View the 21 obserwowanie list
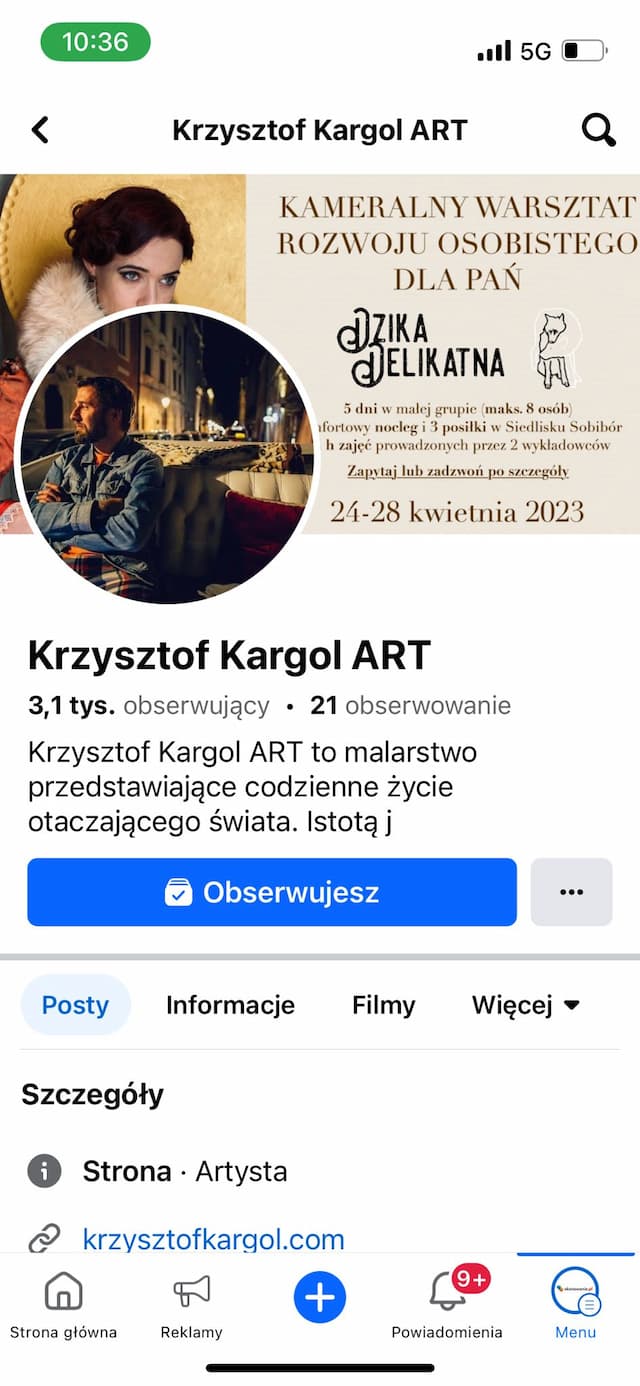640x1386 pixels. (x=410, y=706)
